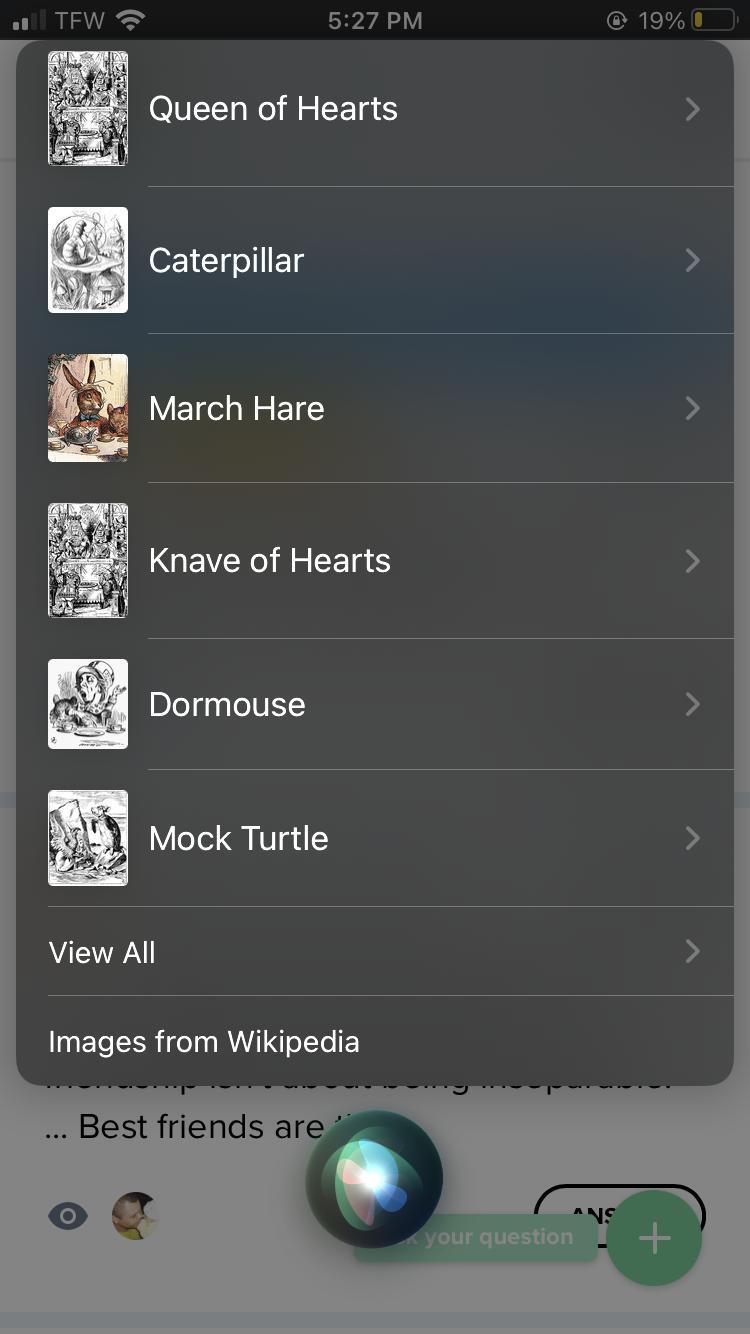Tap the Knave of Hearts entry

(x=374, y=560)
